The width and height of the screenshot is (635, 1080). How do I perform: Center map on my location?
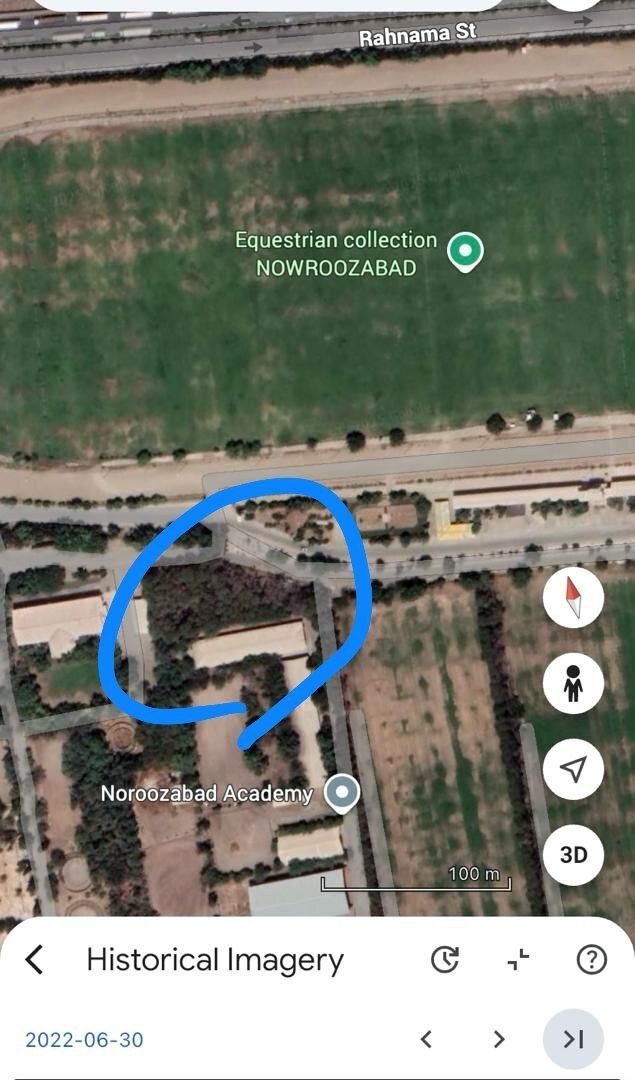coord(573,769)
